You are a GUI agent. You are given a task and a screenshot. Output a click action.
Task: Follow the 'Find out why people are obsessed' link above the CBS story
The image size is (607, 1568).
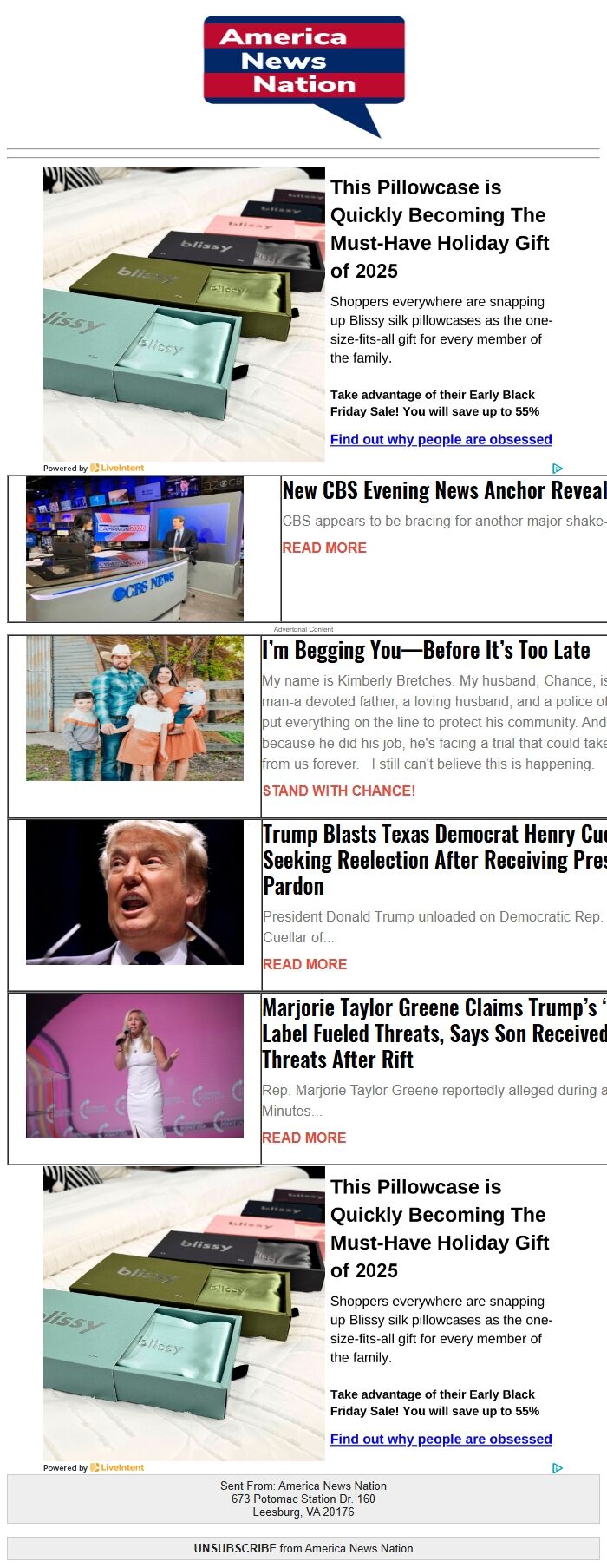tap(441, 439)
